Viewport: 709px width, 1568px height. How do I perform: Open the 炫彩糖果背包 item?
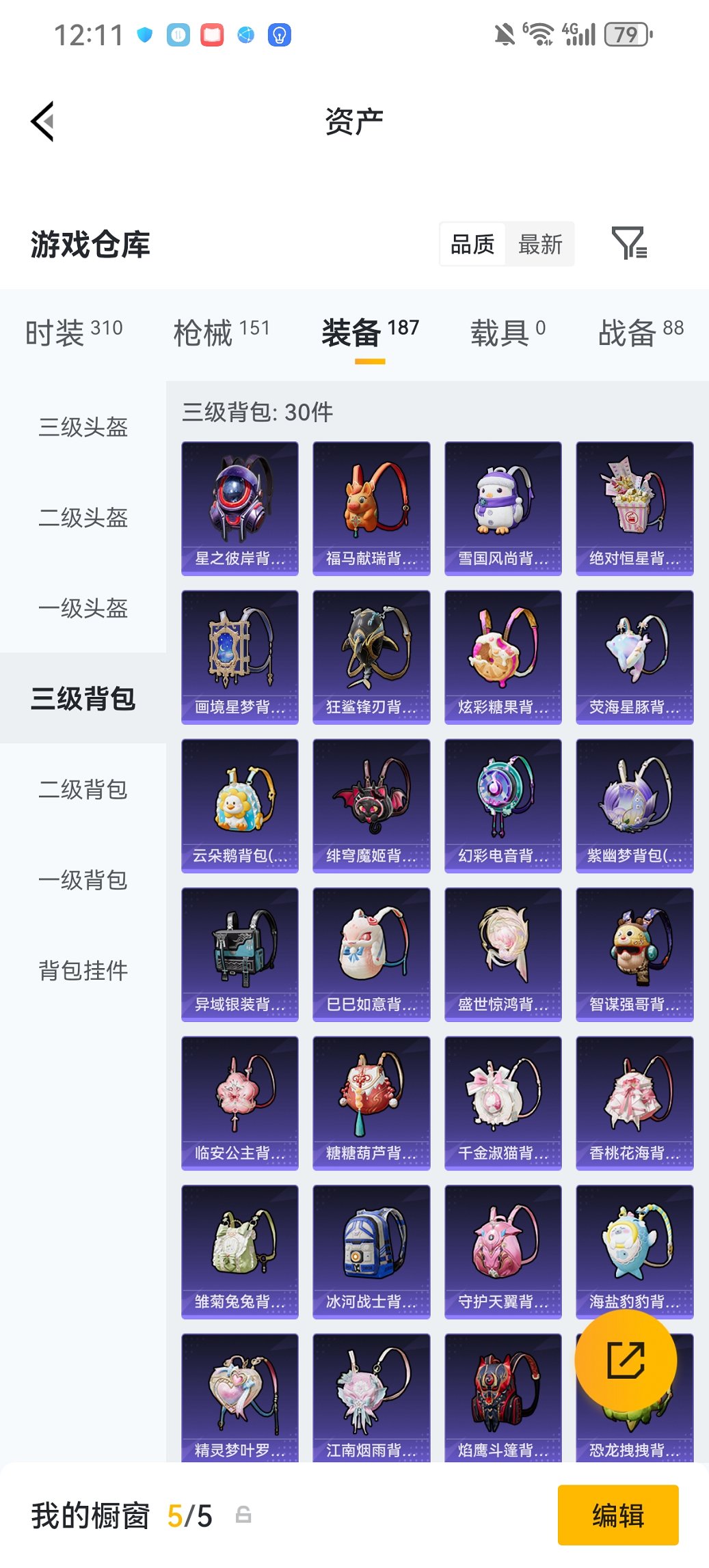click(503, 655)
